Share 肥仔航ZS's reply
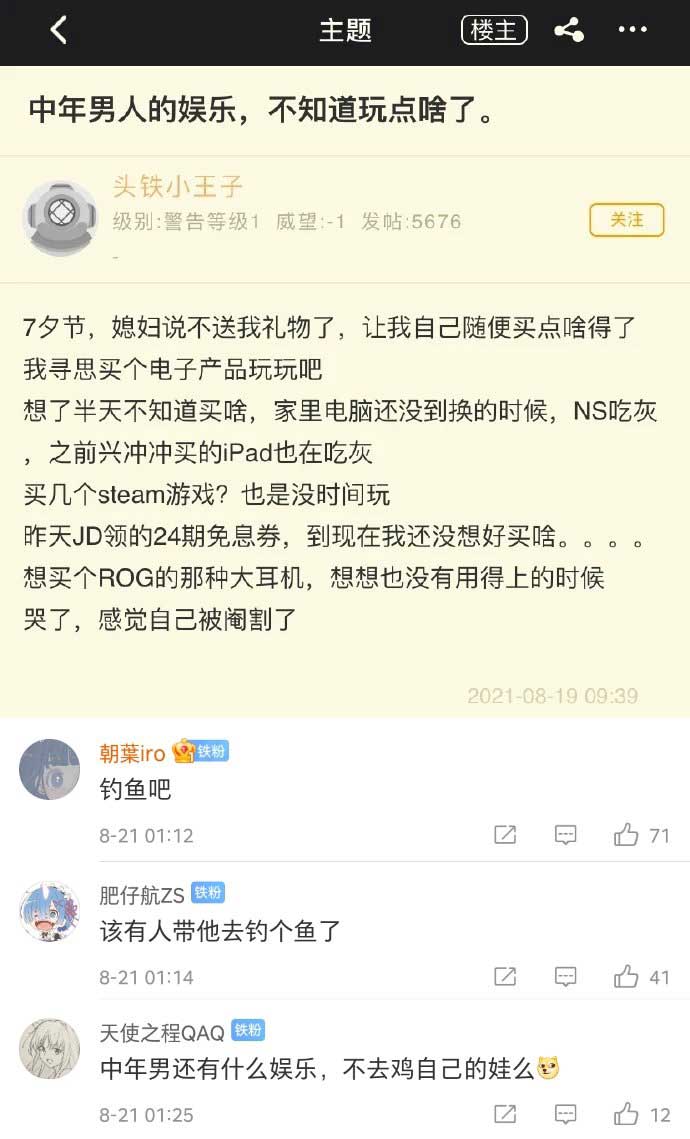 506,977
